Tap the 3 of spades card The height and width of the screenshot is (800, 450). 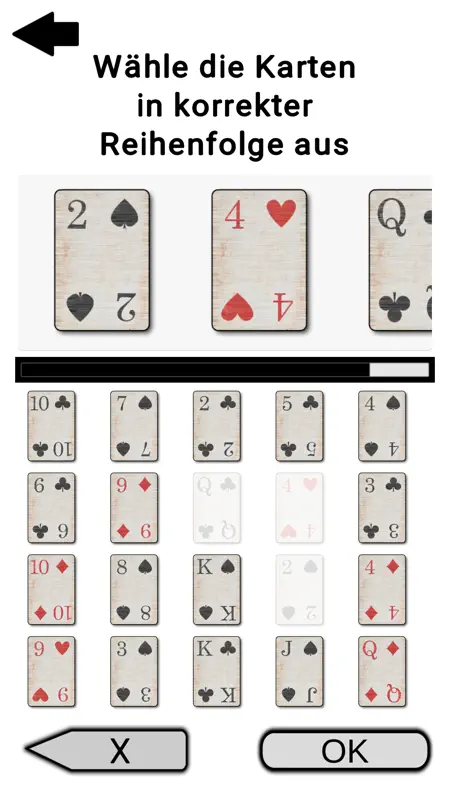[x=134, y=671]
